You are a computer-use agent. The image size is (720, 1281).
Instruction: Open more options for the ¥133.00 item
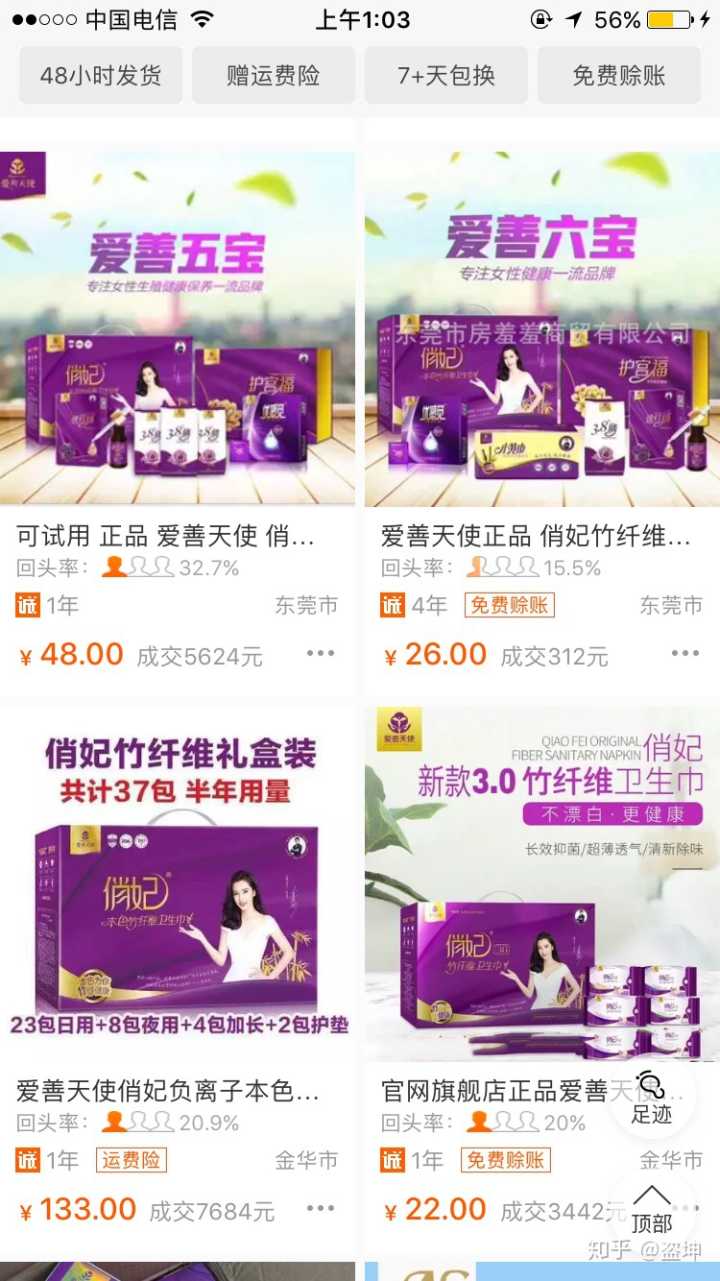coord(320,1209)
